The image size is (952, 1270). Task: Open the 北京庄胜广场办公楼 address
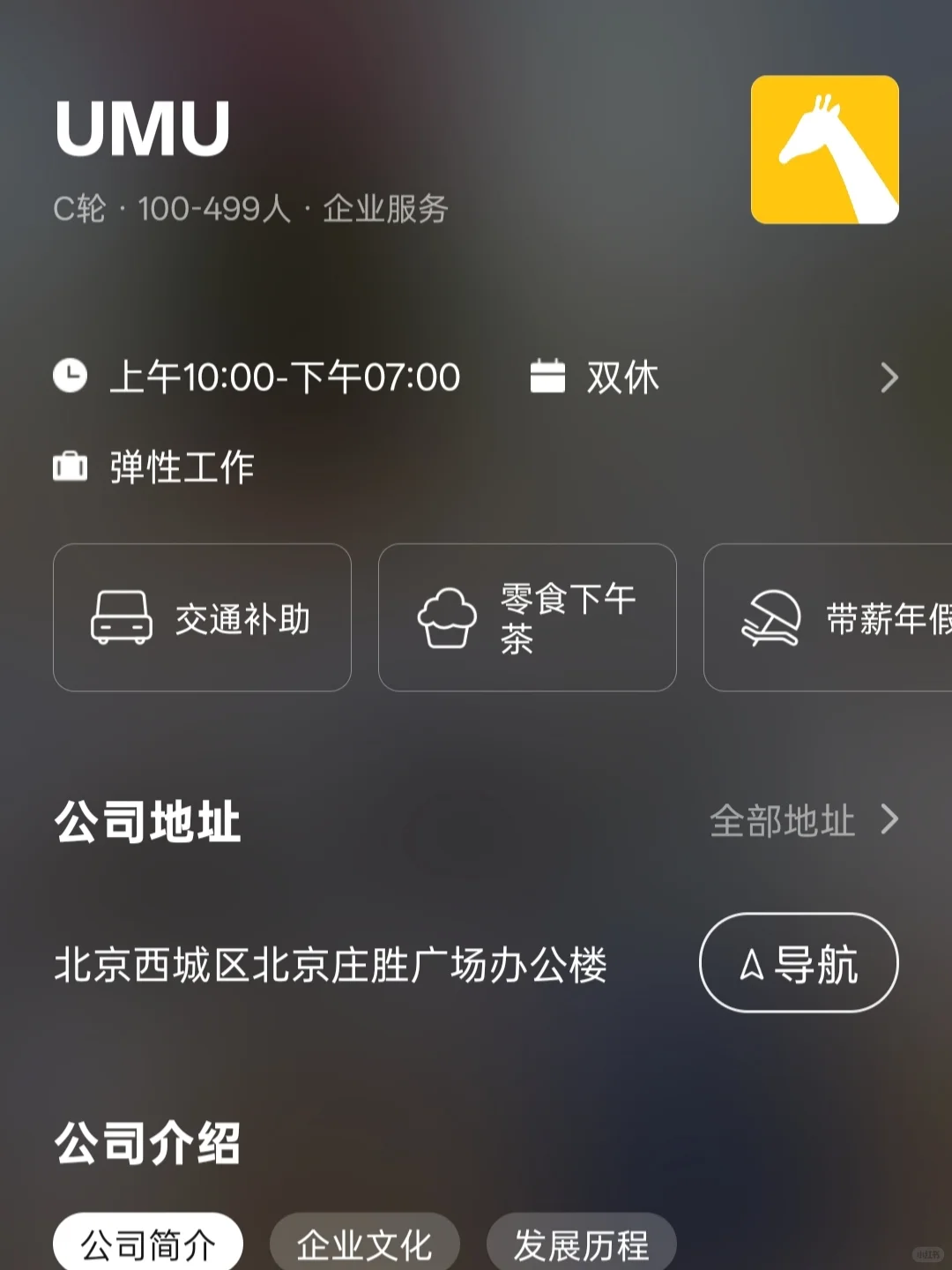pos(331,964)
